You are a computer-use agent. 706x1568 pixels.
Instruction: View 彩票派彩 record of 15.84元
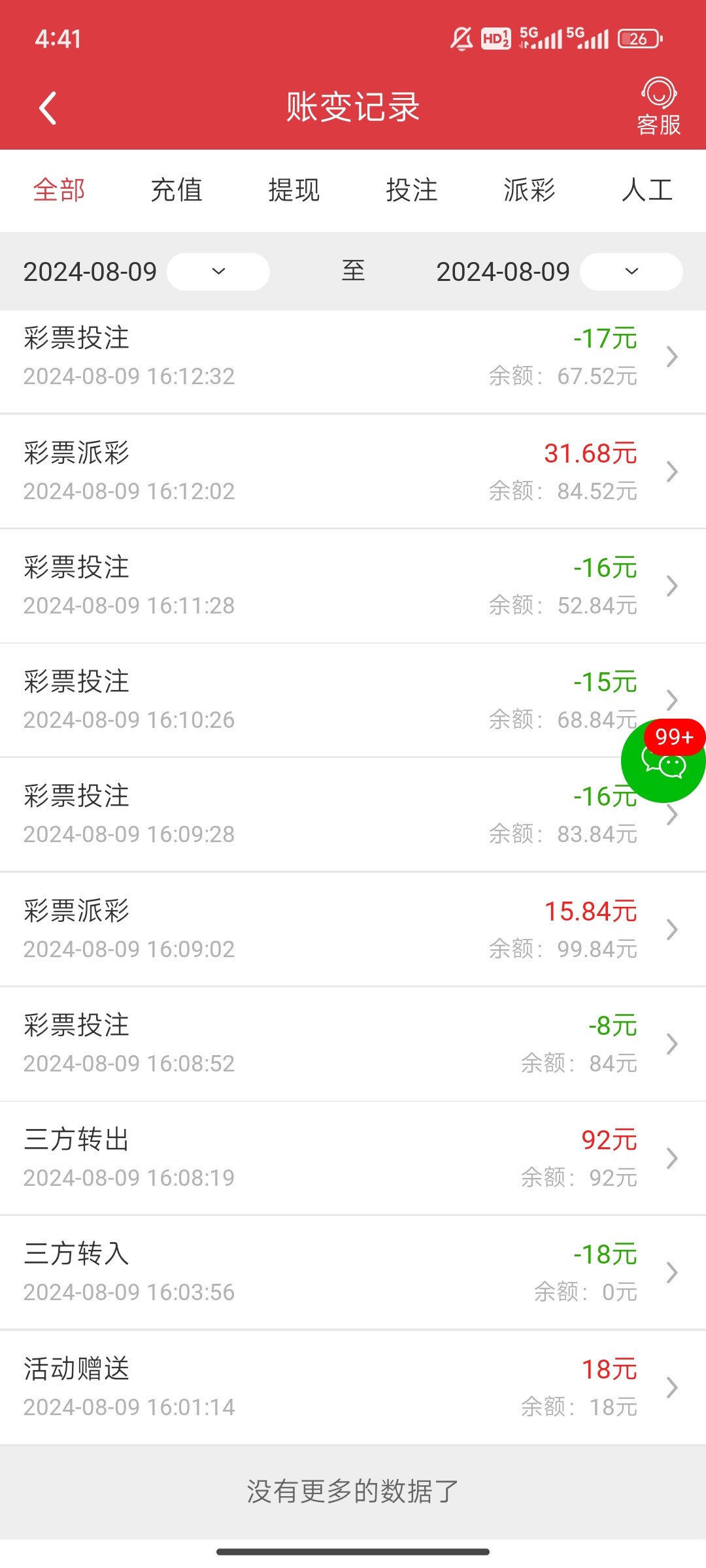pos(353,929)
